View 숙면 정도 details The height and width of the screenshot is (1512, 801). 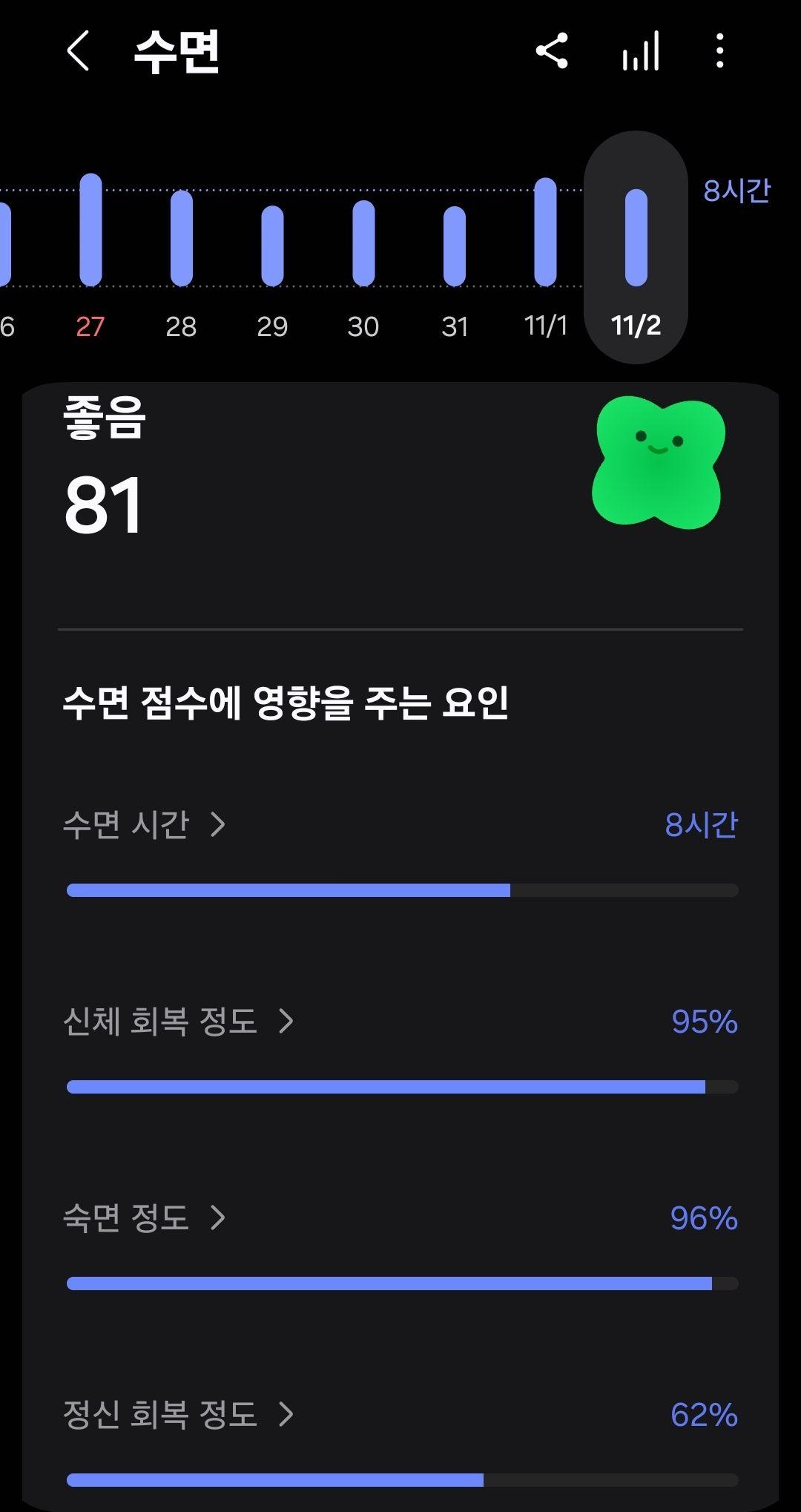145,1218
